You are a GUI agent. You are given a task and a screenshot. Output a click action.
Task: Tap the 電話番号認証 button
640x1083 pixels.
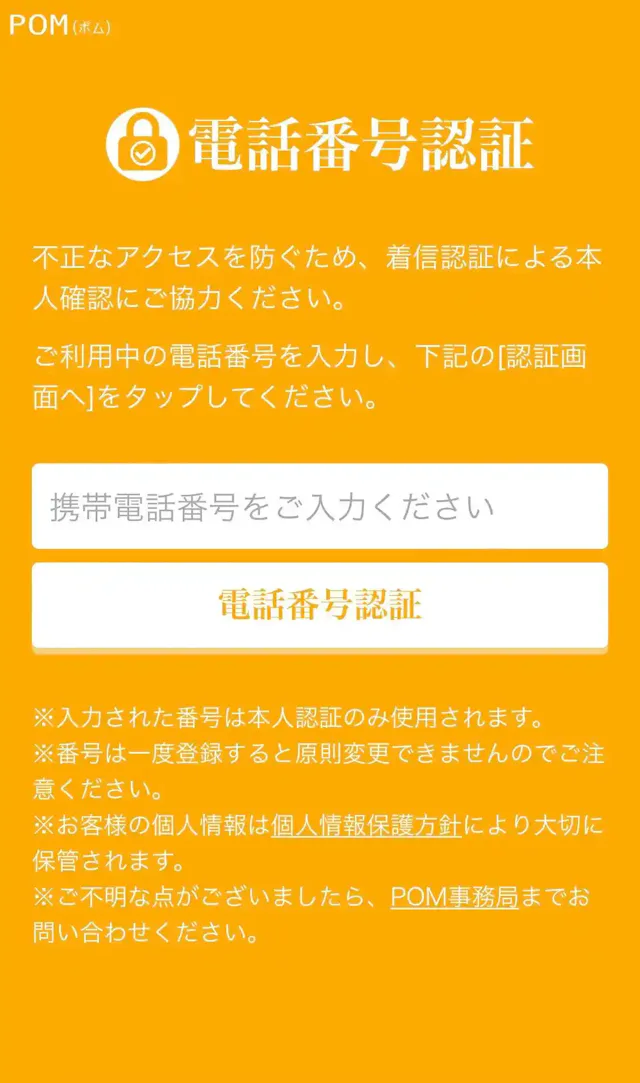click(320, 605)
